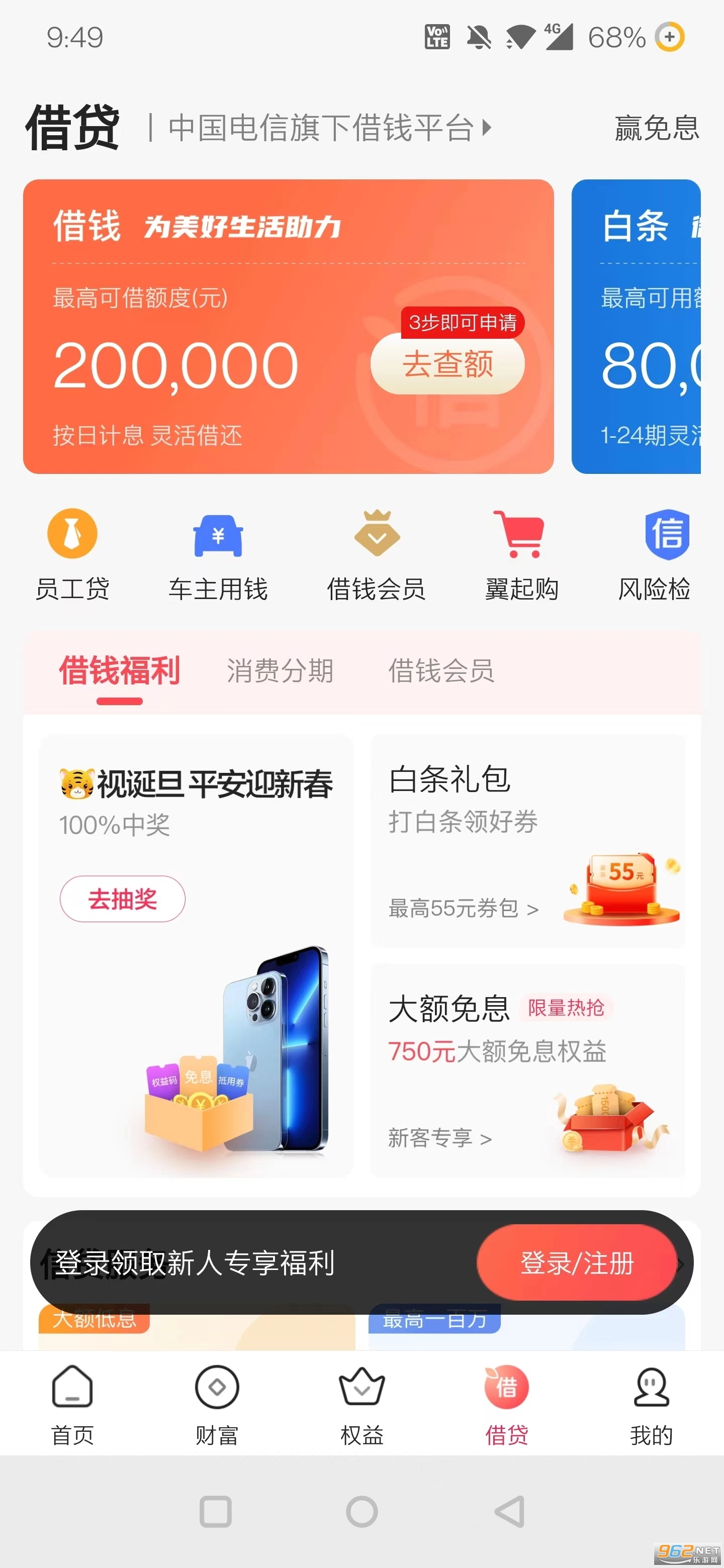Open the 白条 blue card
The image size is (724, 1568).
636,326
